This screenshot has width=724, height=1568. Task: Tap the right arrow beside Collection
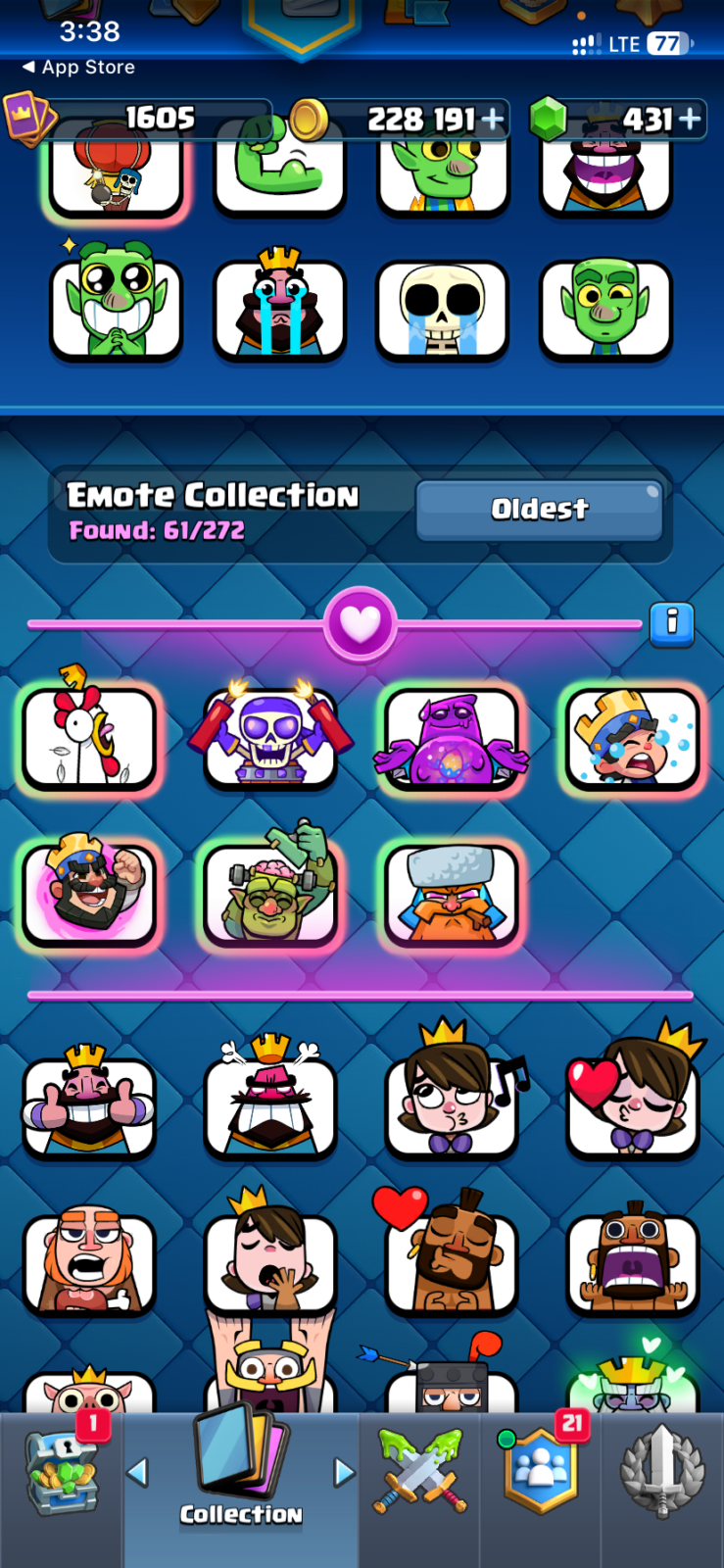click(344, 1472)
